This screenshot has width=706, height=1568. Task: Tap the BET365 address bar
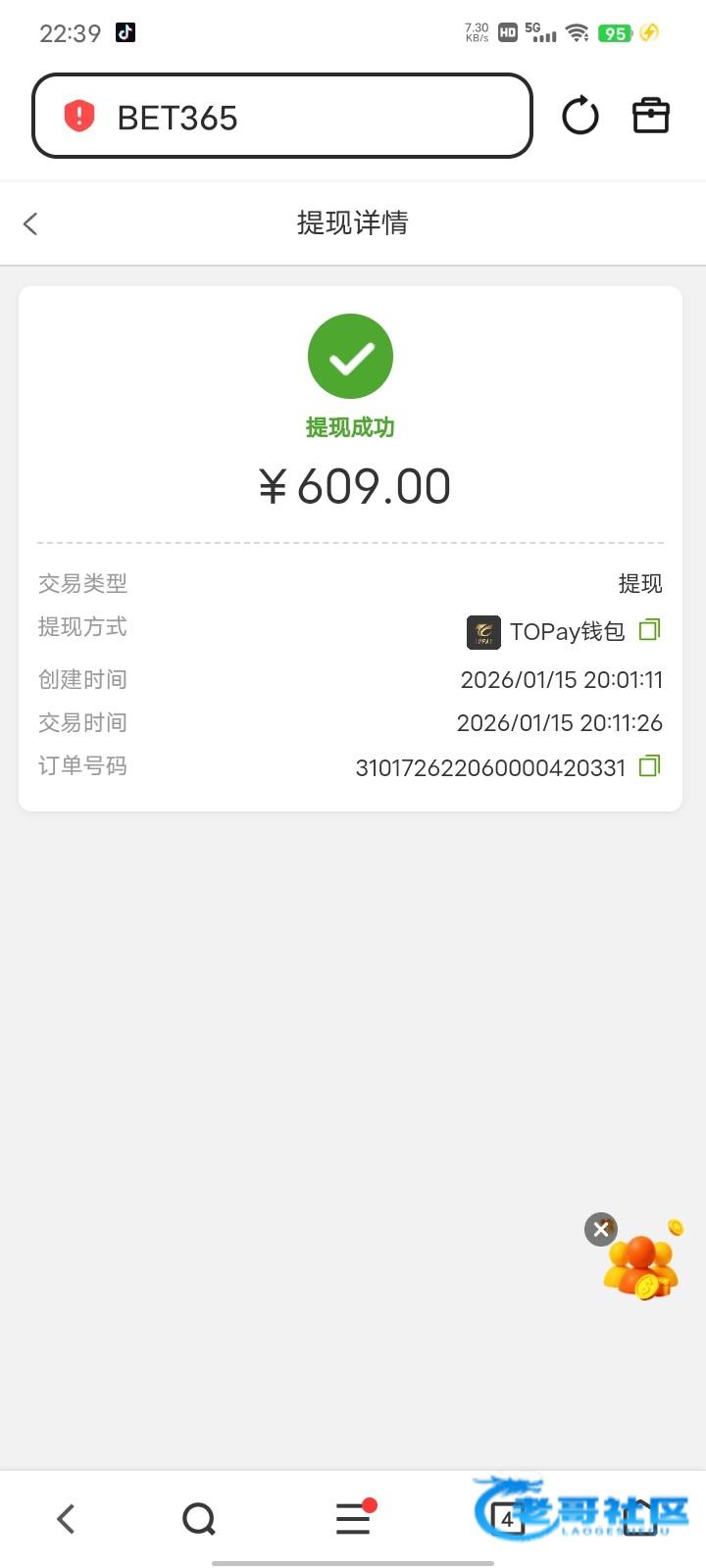pyautogui.click(x=282, y=117)
